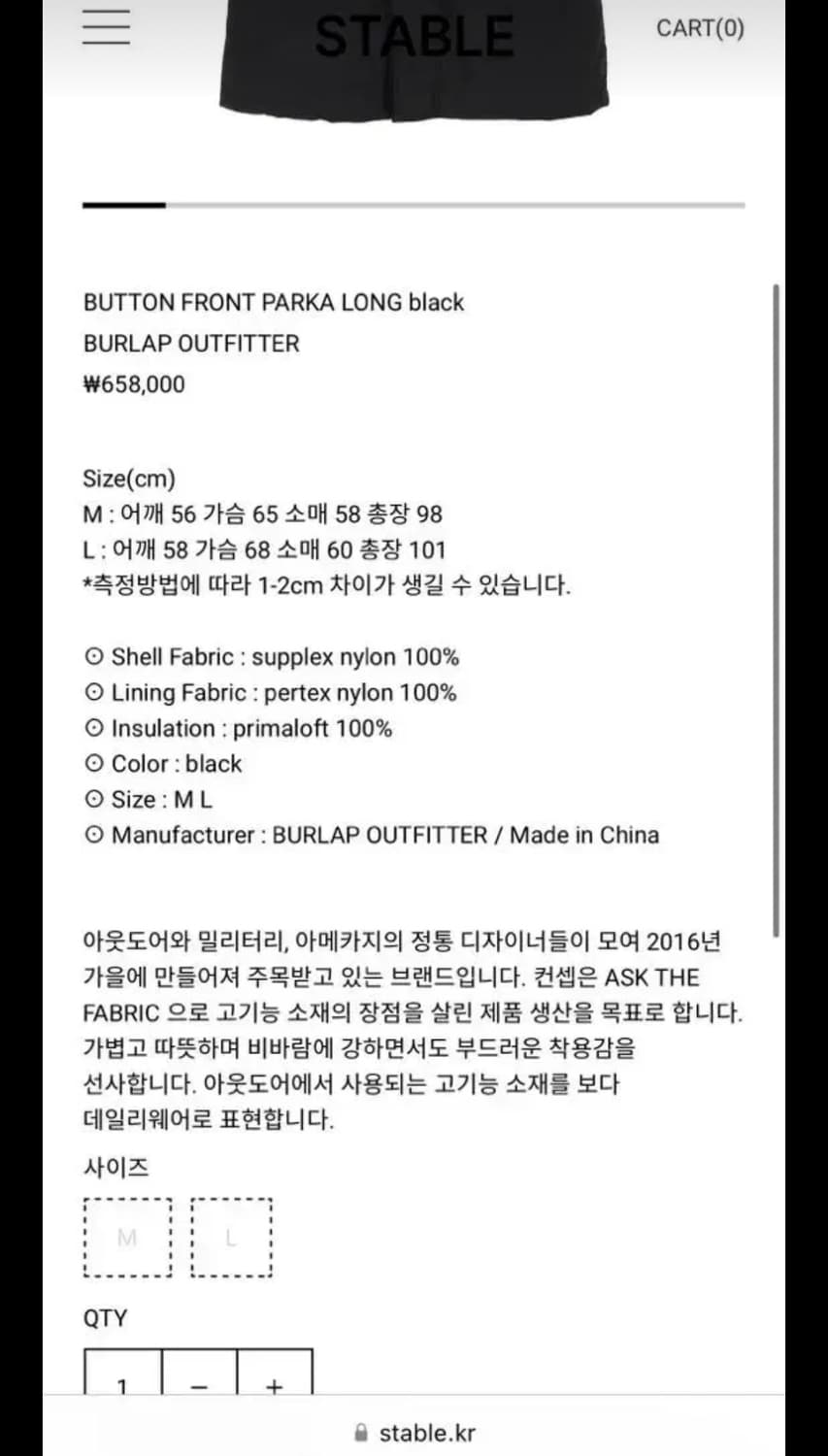
Task: Select size M swatch
Action: tap(127, 1237)
